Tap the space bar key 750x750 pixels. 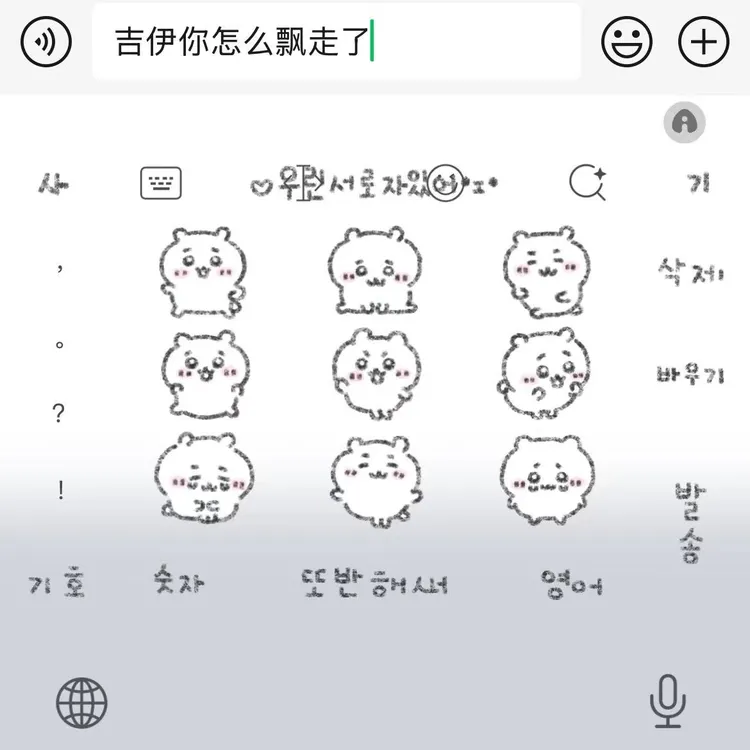tap(374, 582)
